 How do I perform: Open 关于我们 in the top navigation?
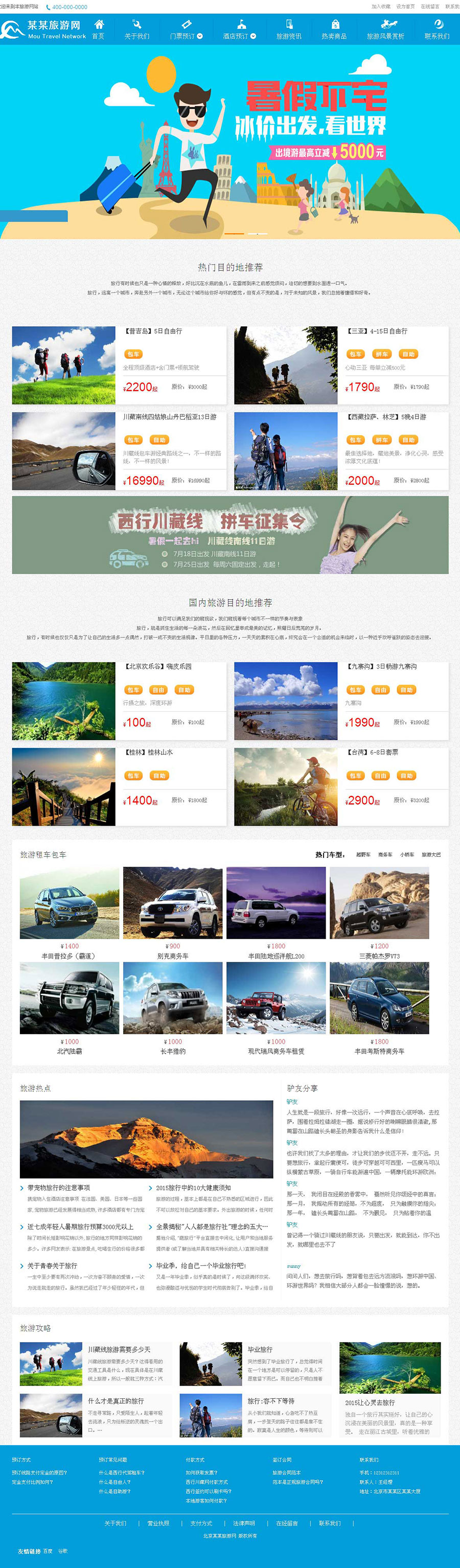point(136,29)
